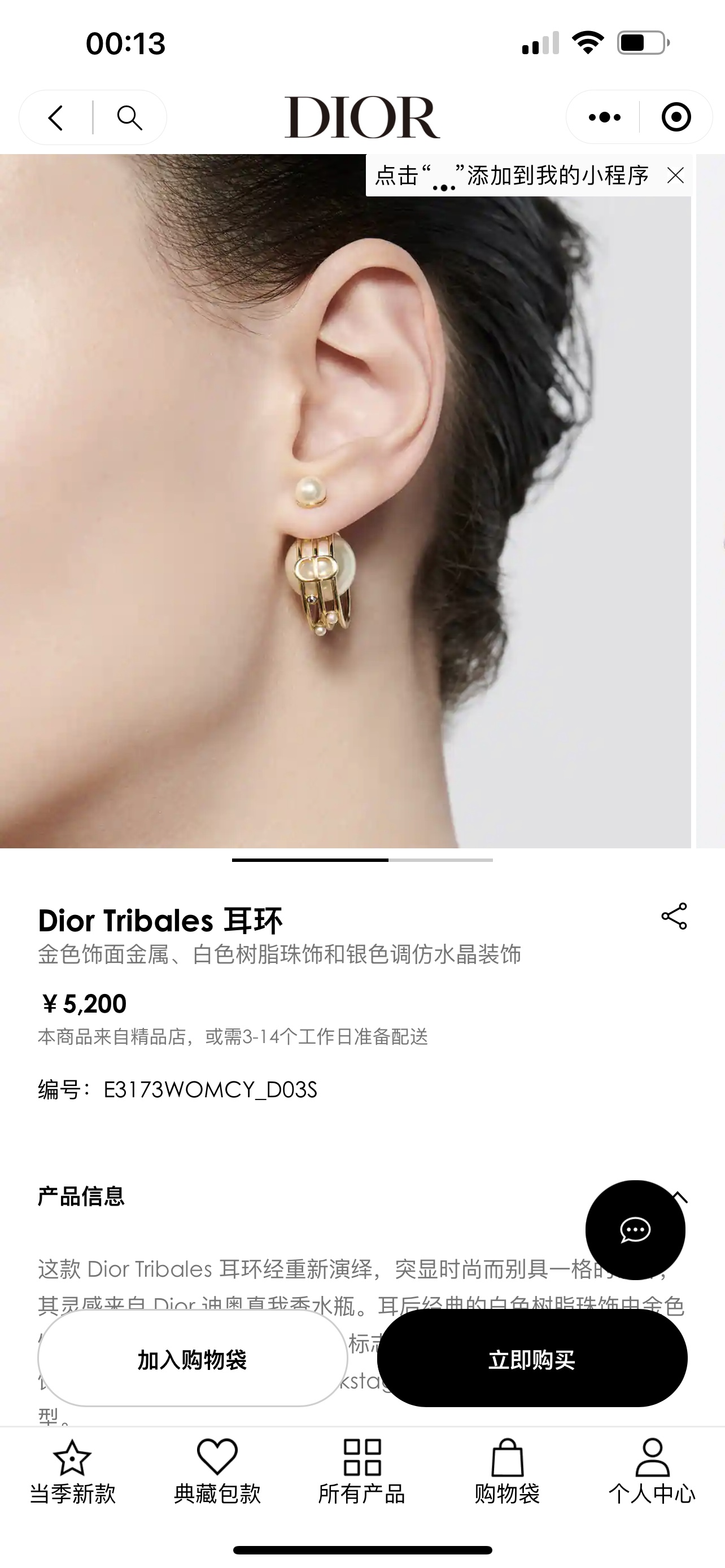Go back to the previous page
Screen dimensions: 725x1568
[56, 117]
